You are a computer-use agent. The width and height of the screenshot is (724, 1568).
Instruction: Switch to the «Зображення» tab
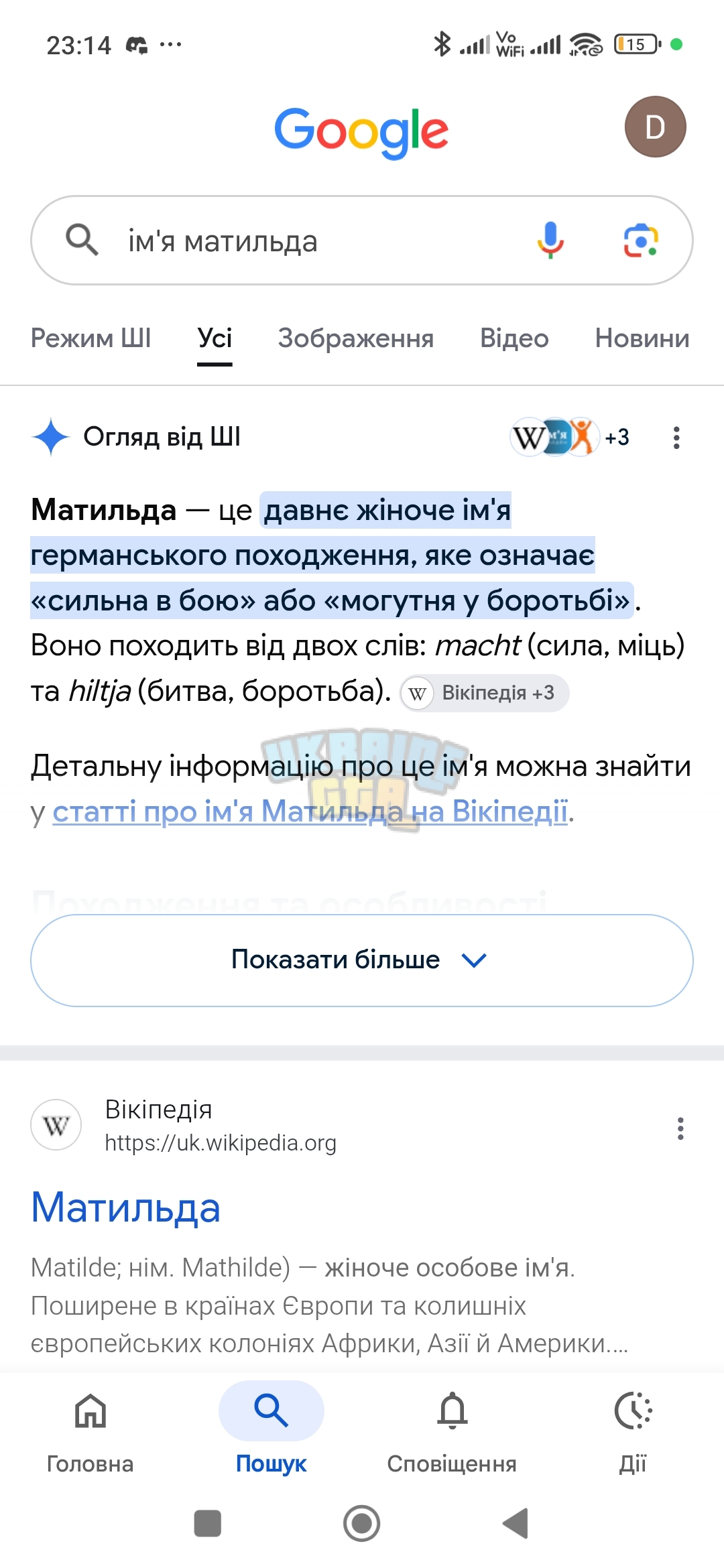click(356, 338)
